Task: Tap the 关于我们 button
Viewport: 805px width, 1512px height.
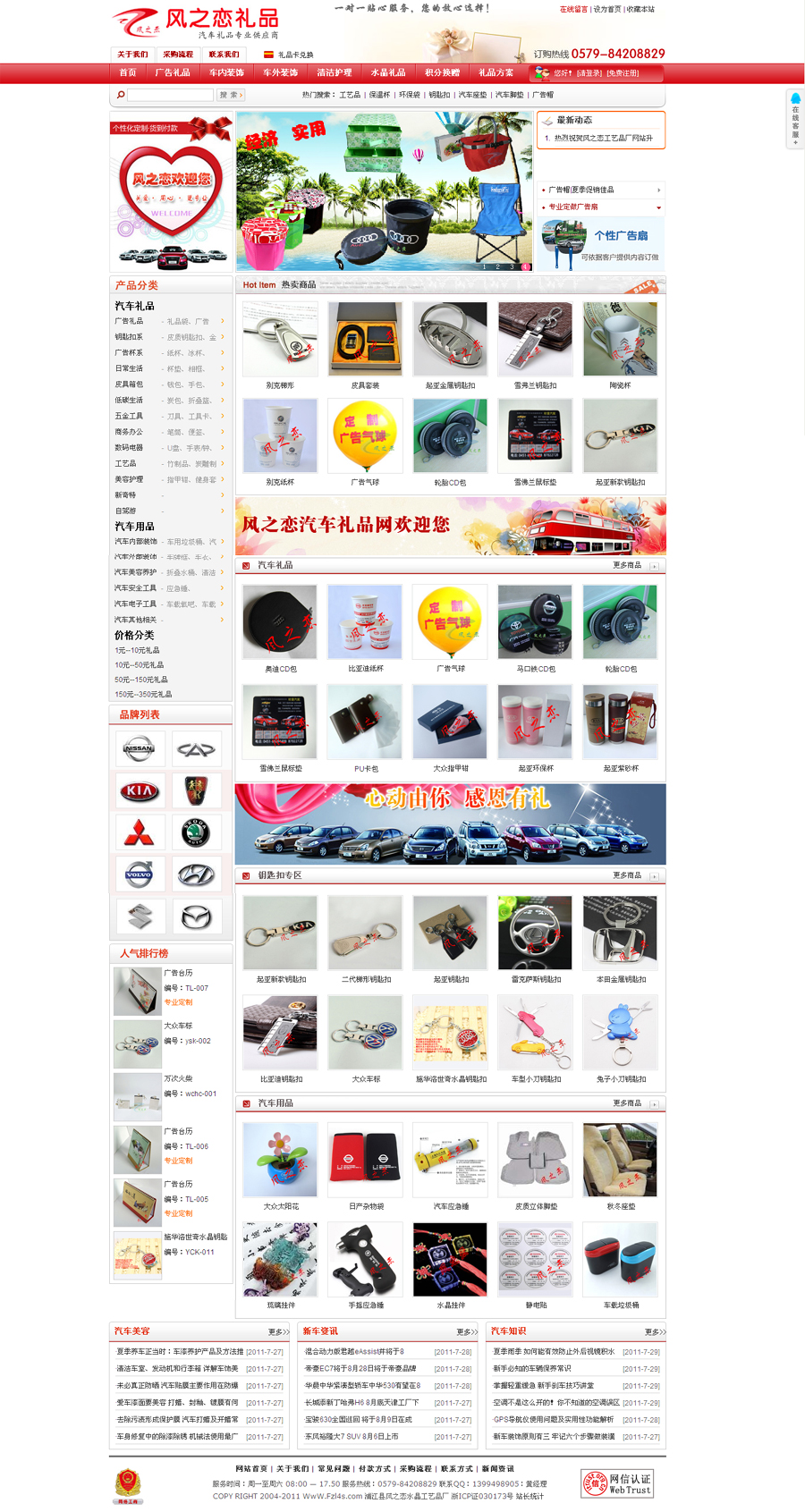Action: click(132, 55)
